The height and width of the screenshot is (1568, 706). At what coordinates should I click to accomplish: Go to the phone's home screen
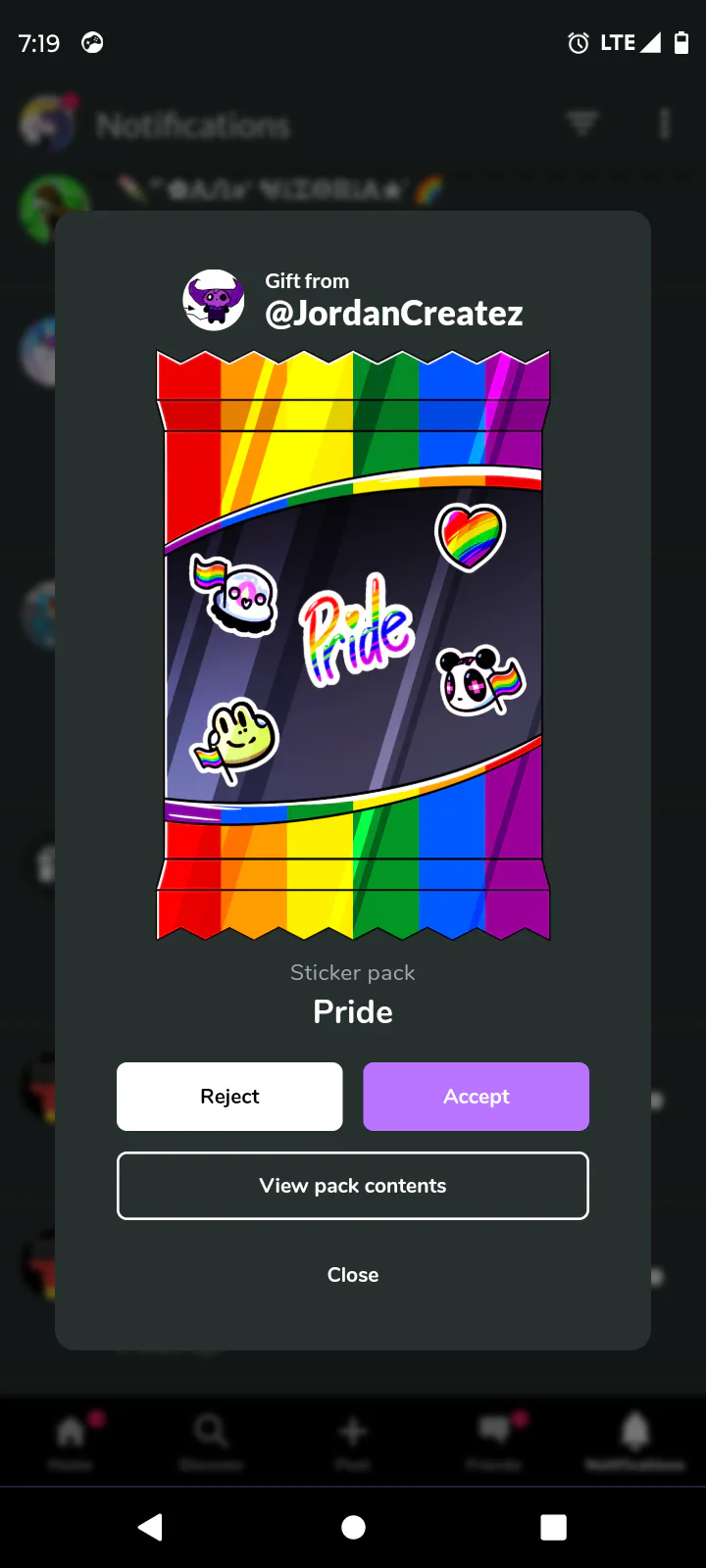click(x=353, y=1527)
